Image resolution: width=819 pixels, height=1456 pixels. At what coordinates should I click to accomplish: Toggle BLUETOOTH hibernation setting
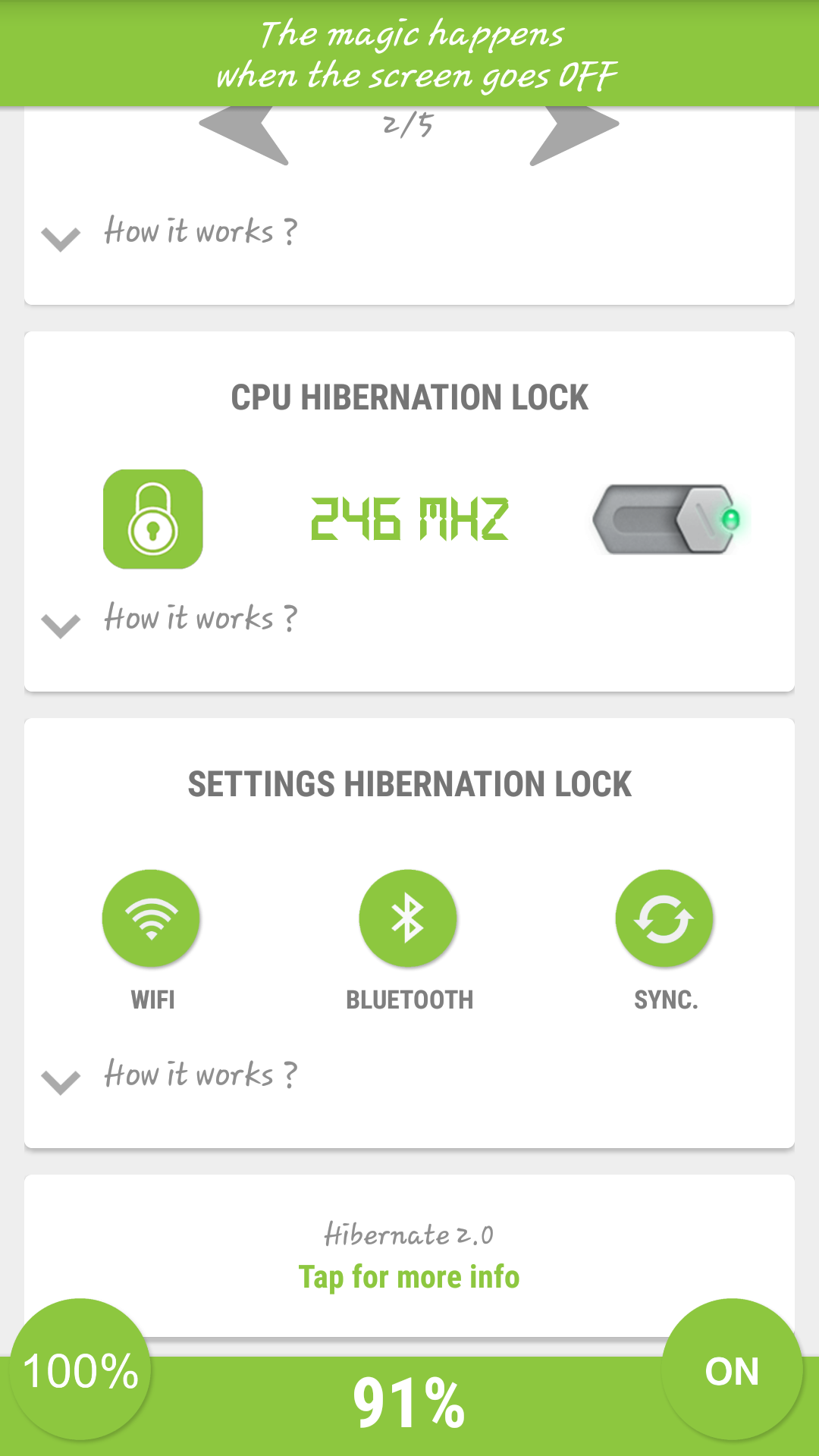tap(409, 918)
